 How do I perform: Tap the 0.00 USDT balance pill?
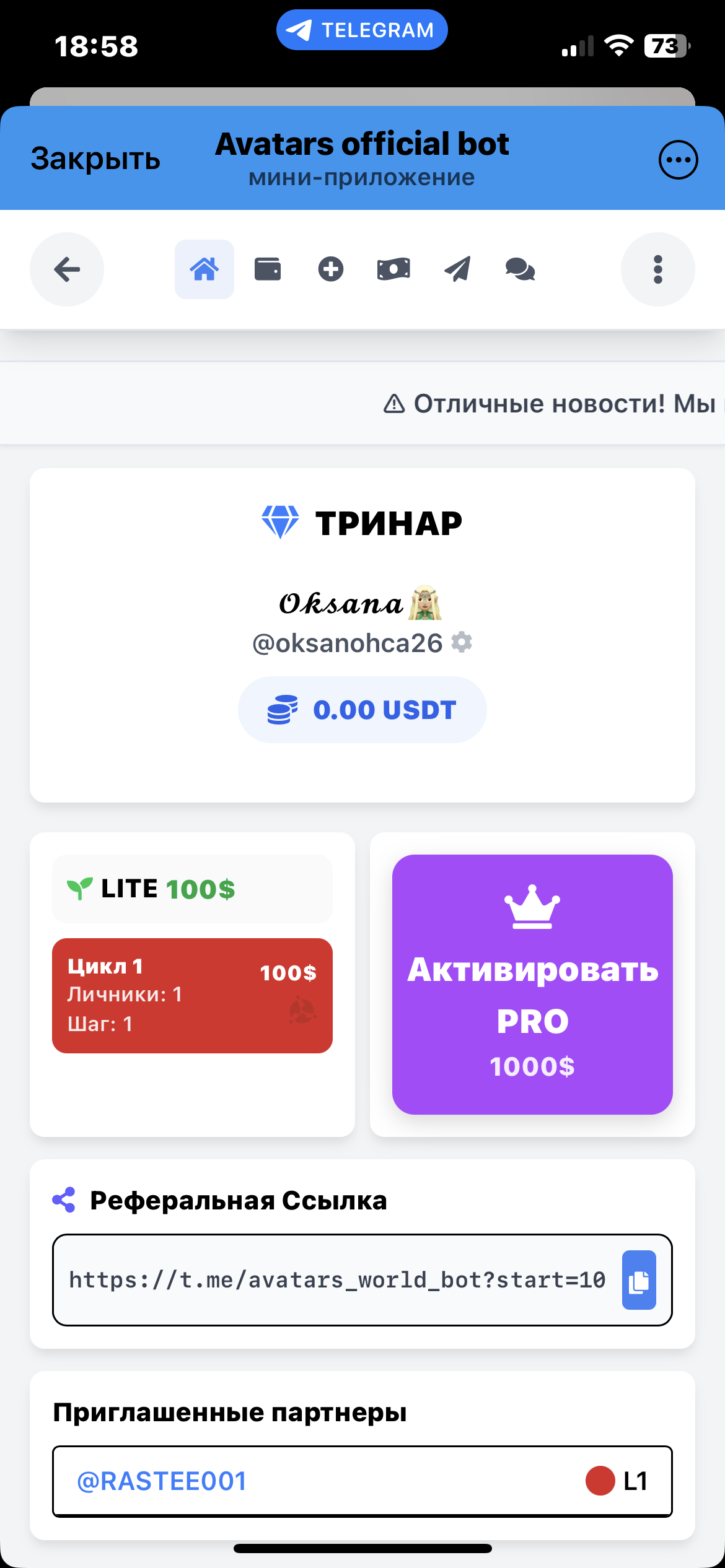pos(362,710)
